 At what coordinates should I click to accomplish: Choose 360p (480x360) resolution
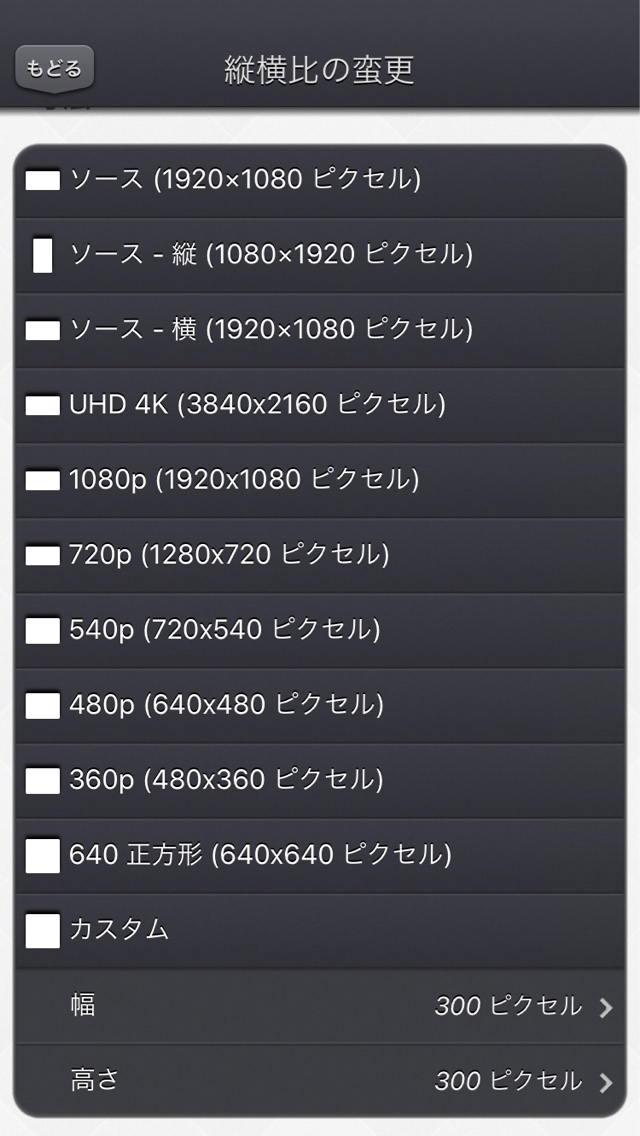320,780
